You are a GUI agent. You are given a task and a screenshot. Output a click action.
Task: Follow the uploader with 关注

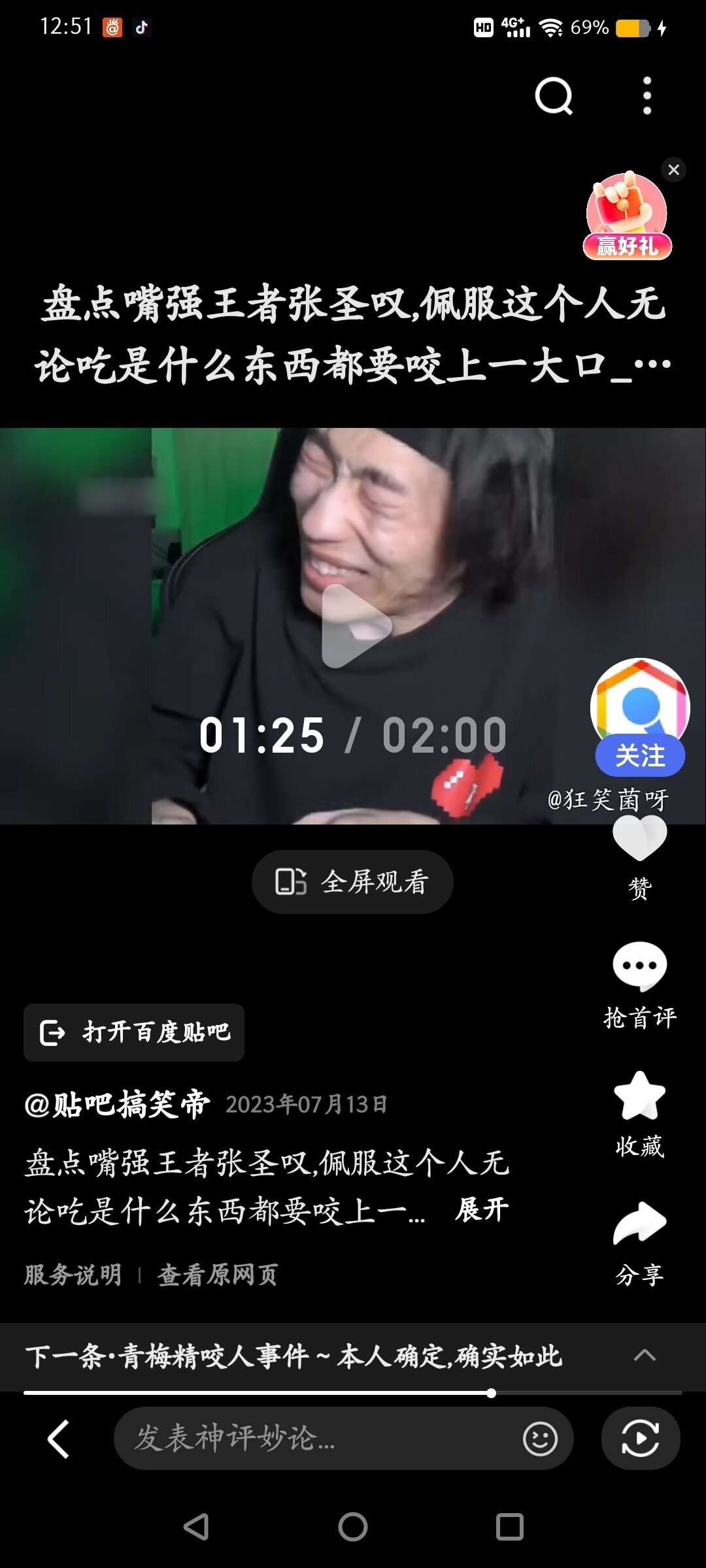coord(639,756)
